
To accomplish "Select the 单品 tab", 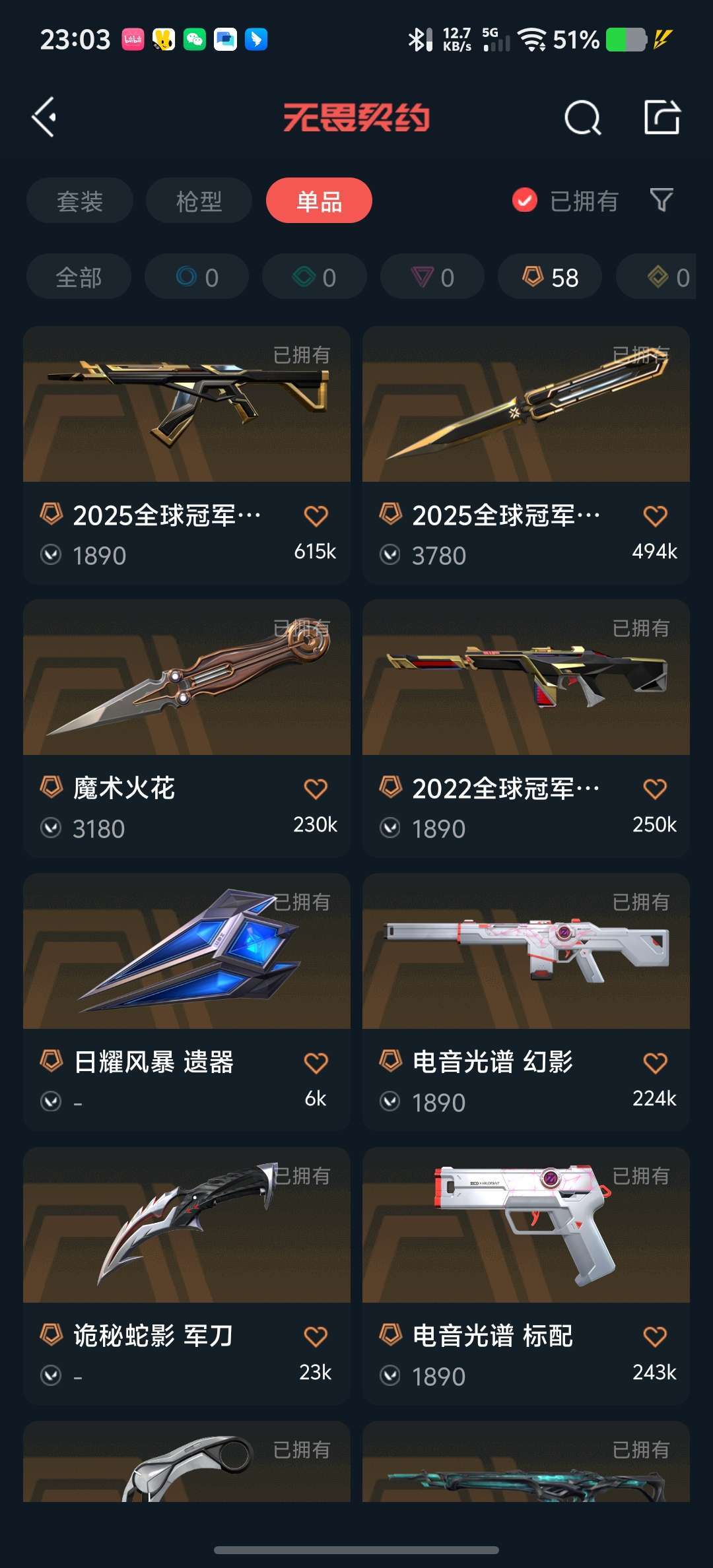I will pos(319,201).
